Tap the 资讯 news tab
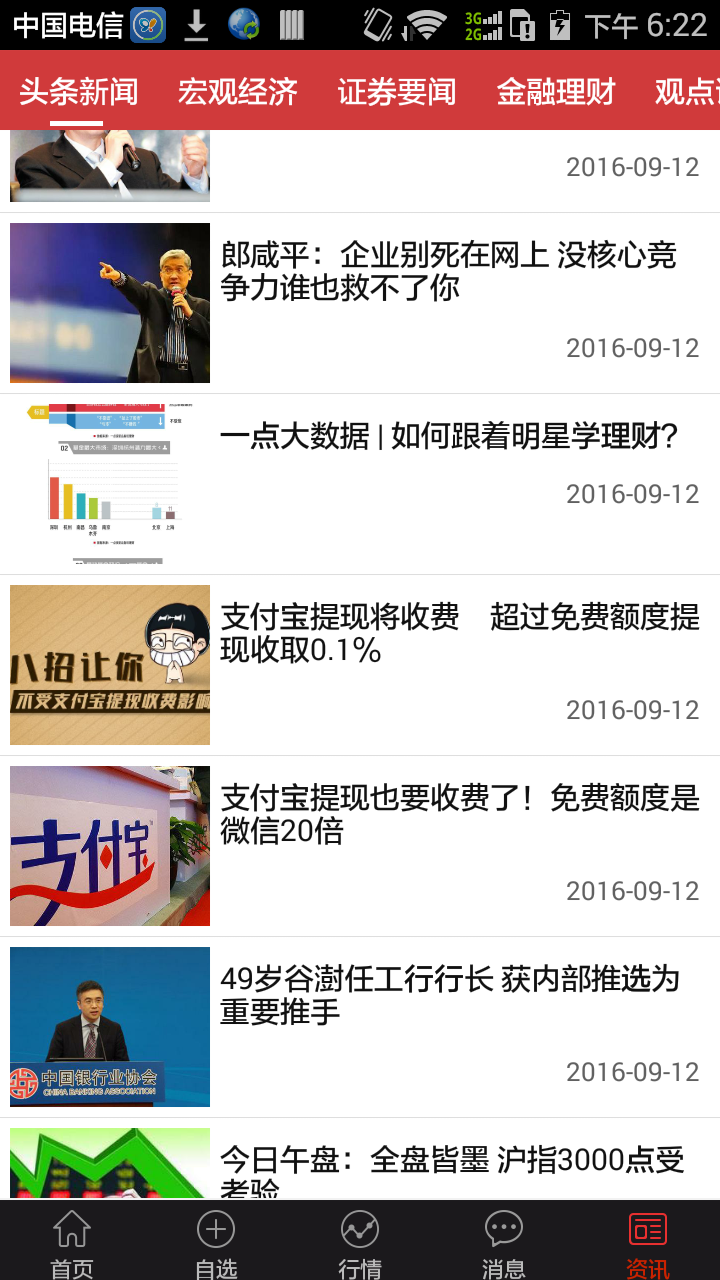The image size is (720, 1280). point(647,1242)
